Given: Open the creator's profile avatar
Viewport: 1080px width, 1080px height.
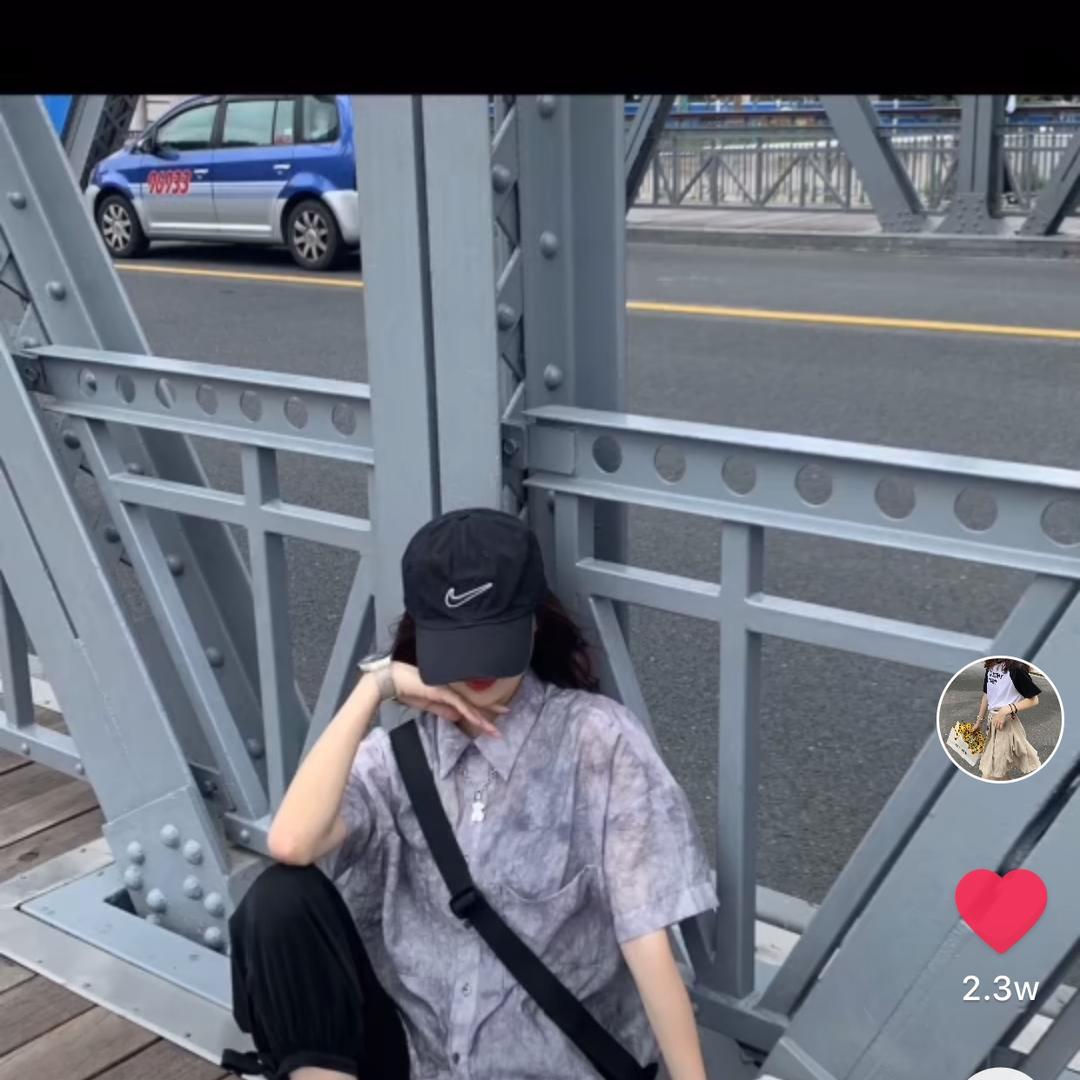Looking at the screenshot, I should coord(999,719).
